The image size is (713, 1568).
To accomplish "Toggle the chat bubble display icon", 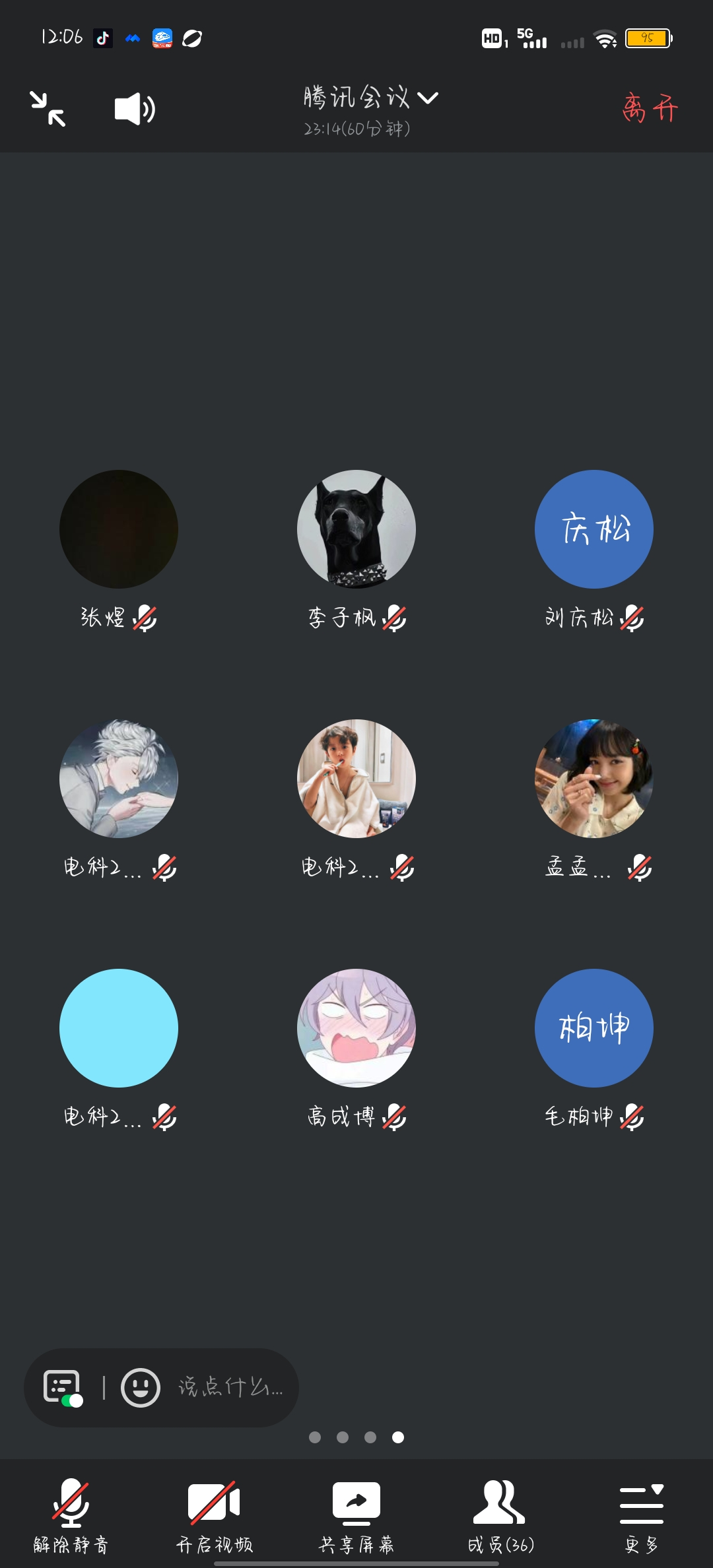I will (x=63, y=1387).
